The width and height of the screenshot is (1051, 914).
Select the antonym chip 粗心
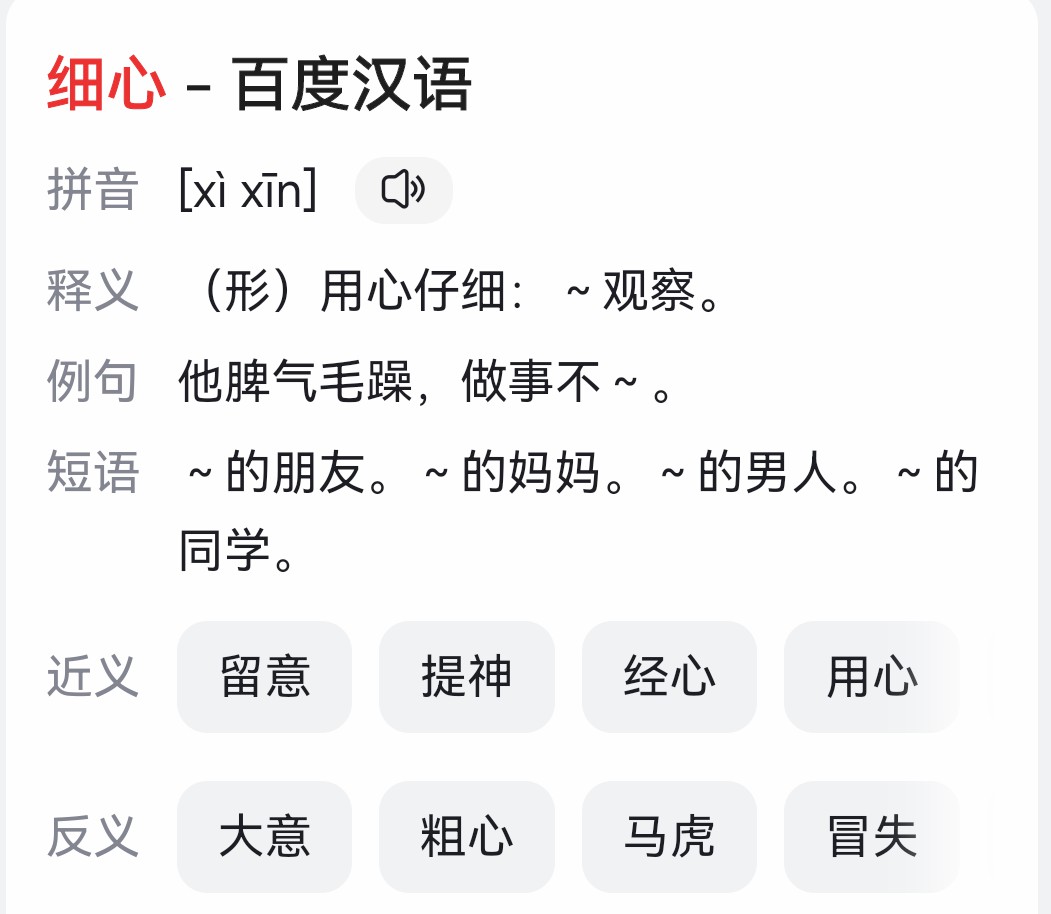click(466, 837)
